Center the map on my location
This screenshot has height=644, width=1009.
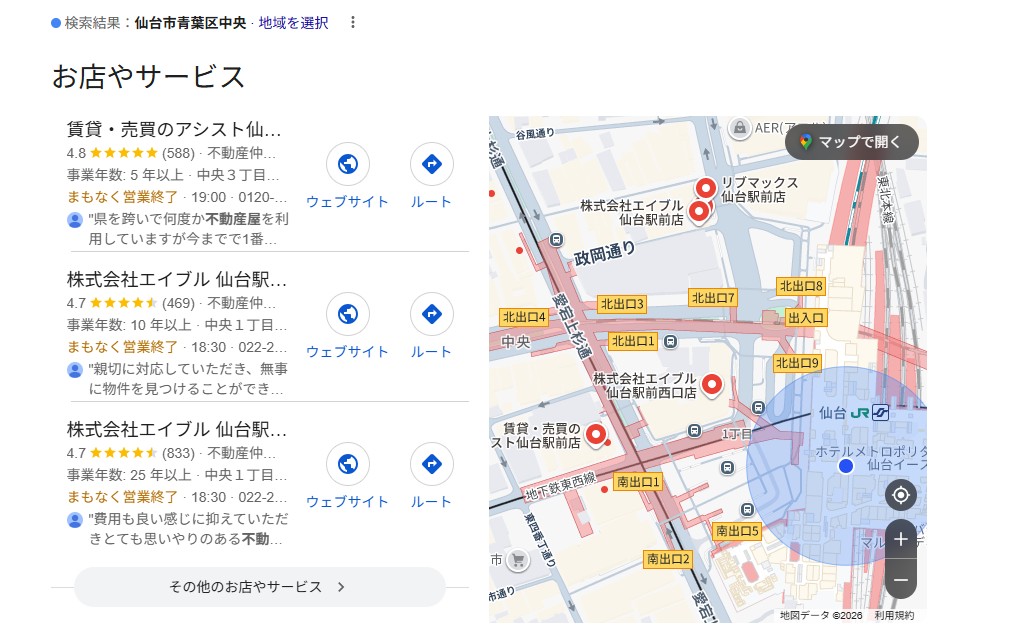coord(900,495)
